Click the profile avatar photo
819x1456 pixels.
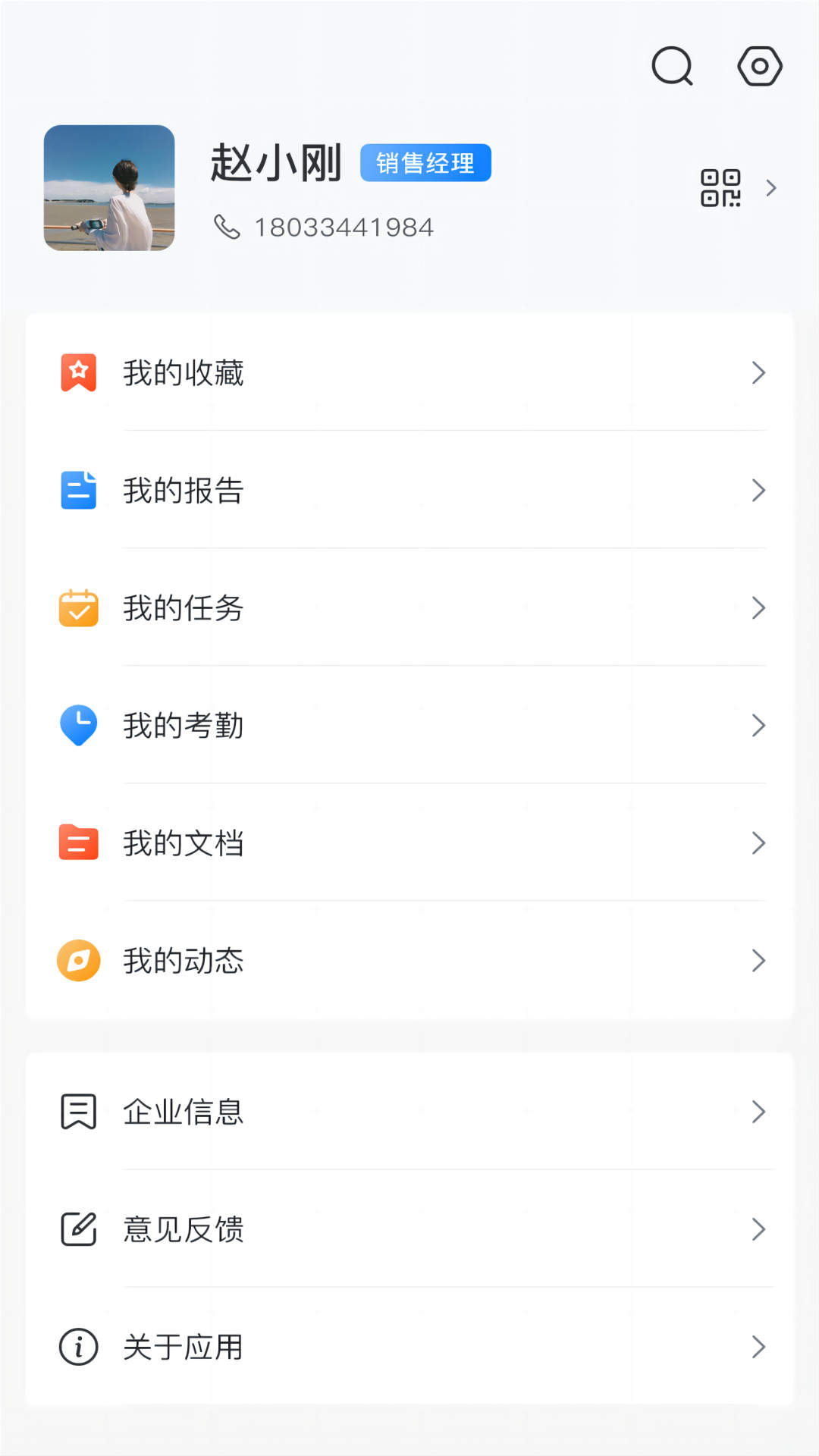[108, 187]
